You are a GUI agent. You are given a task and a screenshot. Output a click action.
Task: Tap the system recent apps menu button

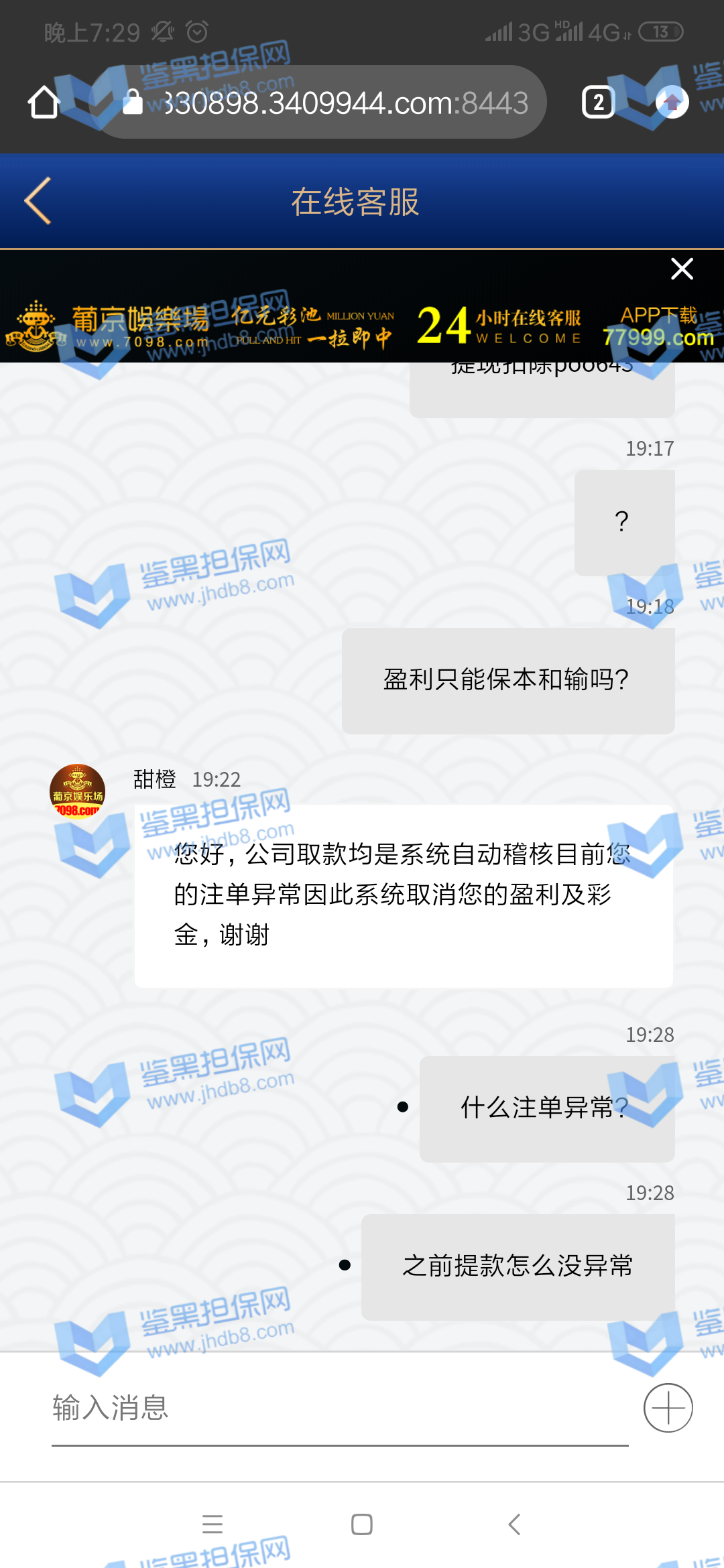pyautogui.click(x=213, y=1524)
